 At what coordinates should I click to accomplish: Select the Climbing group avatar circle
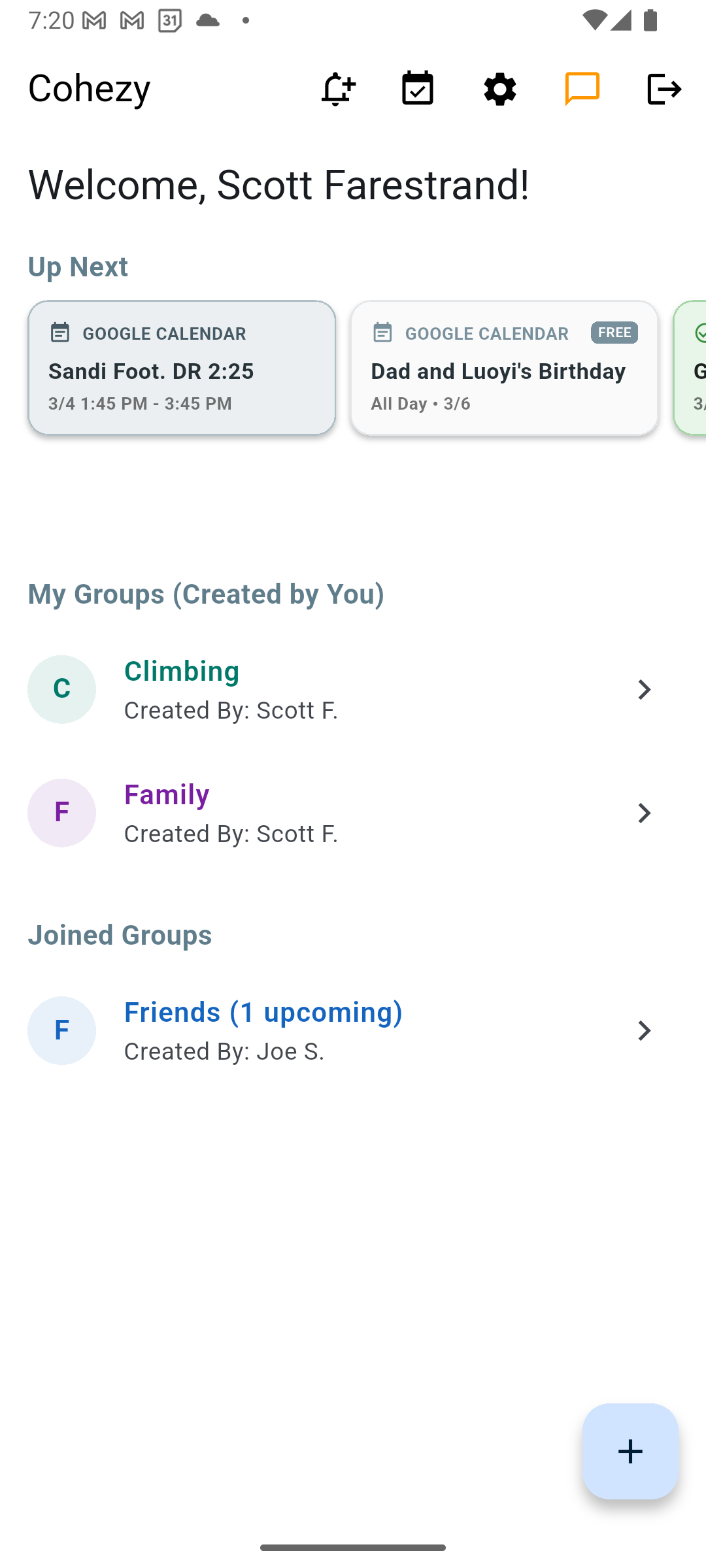click(61, 689)
